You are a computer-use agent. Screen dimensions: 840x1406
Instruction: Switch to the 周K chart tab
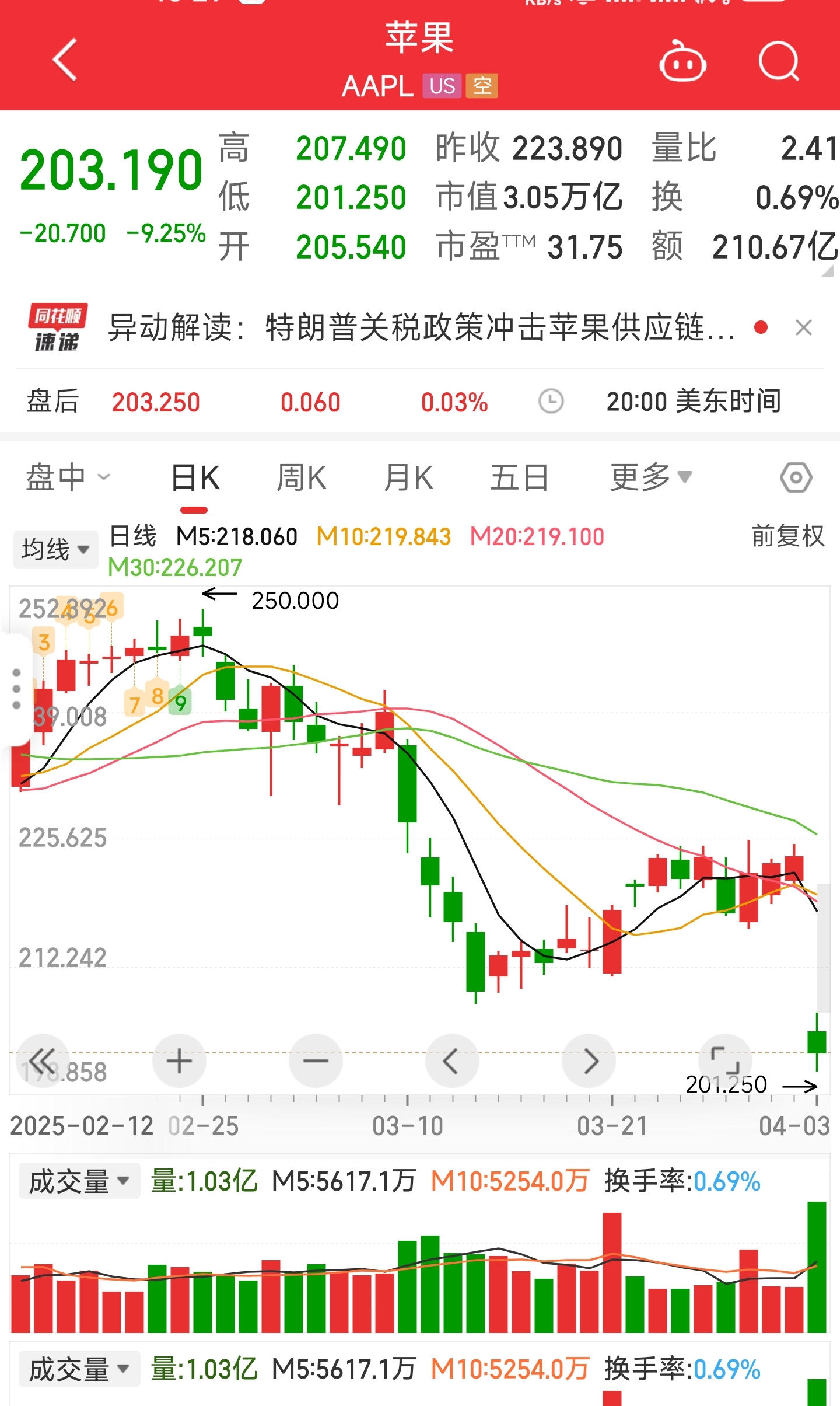click(301, 477)
